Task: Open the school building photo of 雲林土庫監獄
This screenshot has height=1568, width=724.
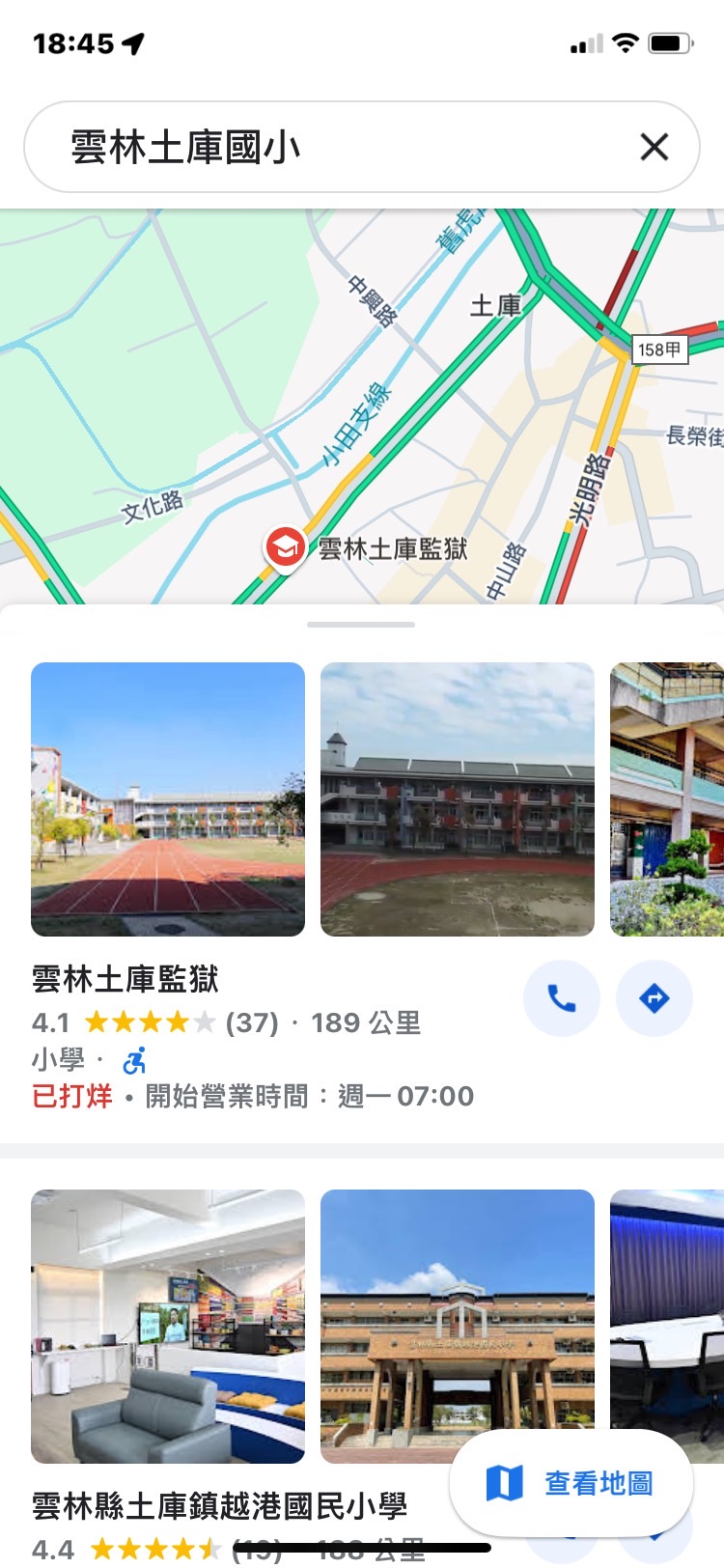Action: 458,798
